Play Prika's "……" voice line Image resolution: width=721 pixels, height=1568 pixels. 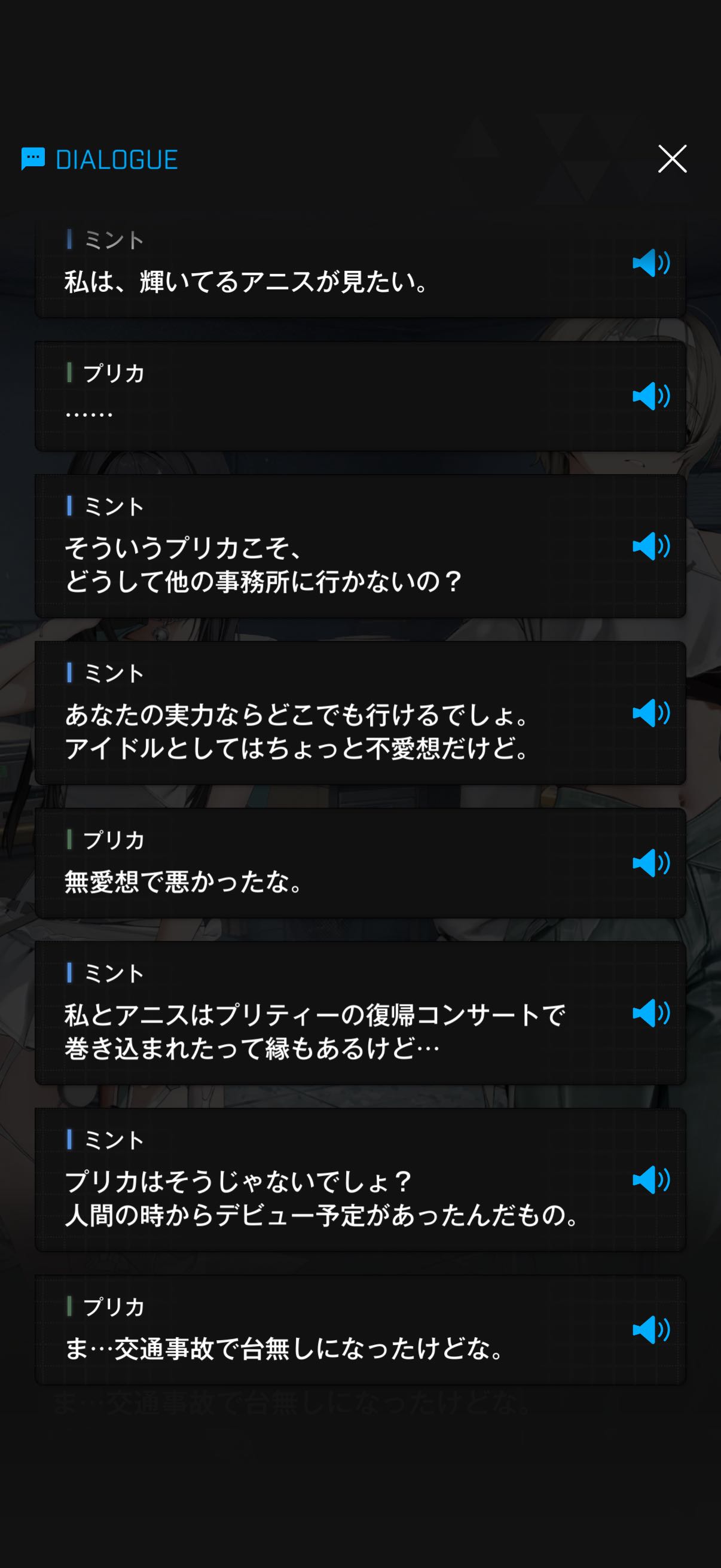click(651, 396)
